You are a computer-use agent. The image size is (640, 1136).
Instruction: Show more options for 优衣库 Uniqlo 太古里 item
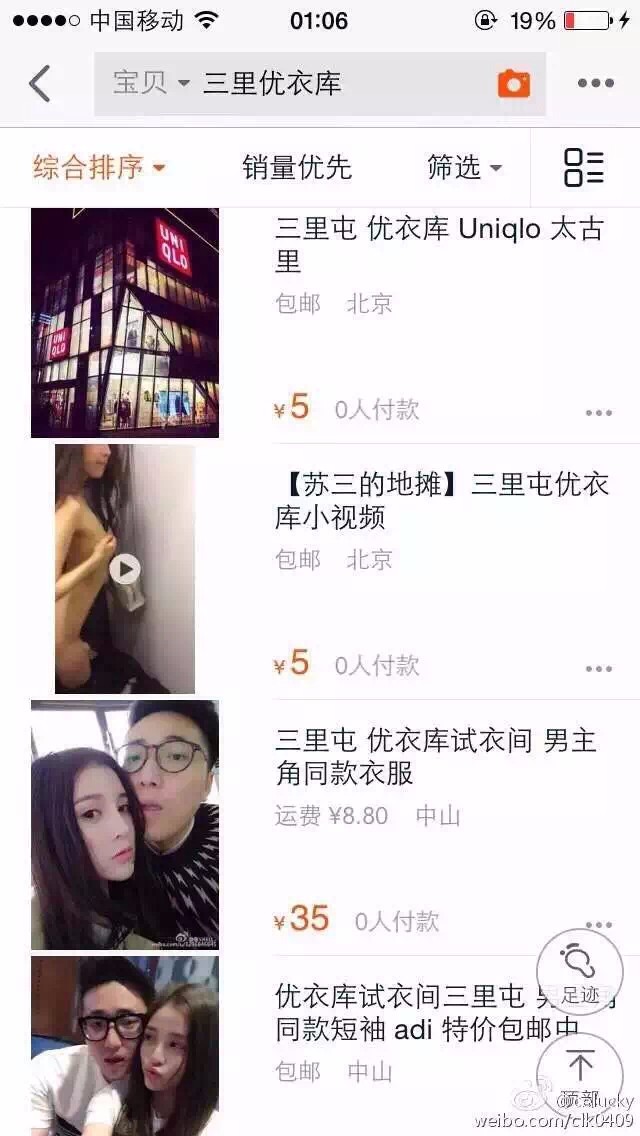598,412
